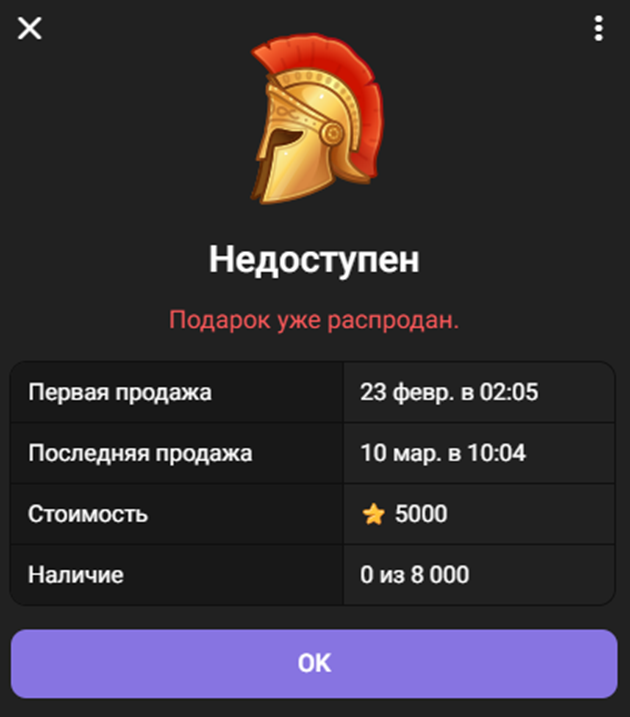
Task: Open the three-dot overflow menu
Action: click(598, 28)
